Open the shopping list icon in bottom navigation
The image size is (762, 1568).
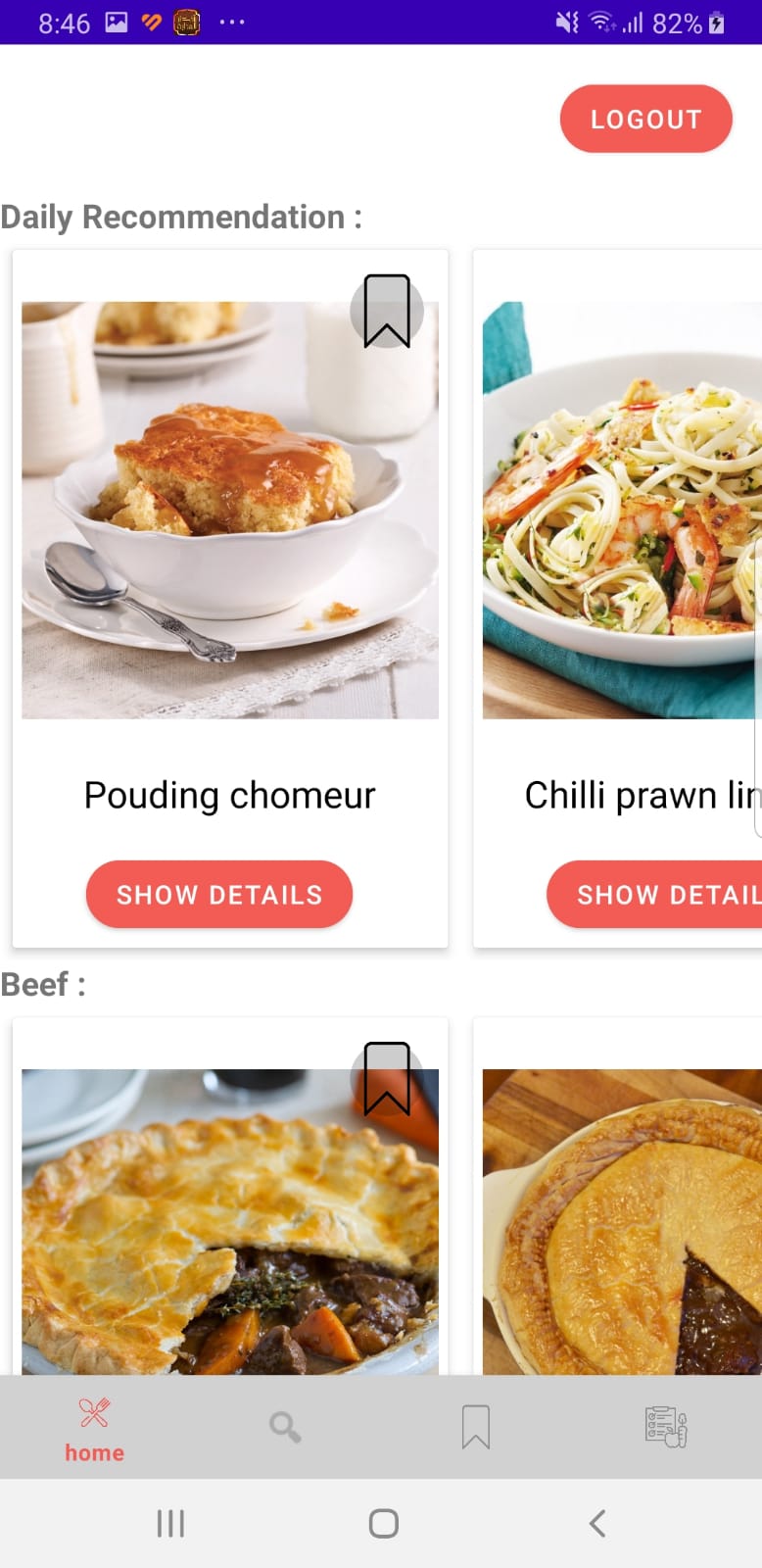coord(666,1427)
